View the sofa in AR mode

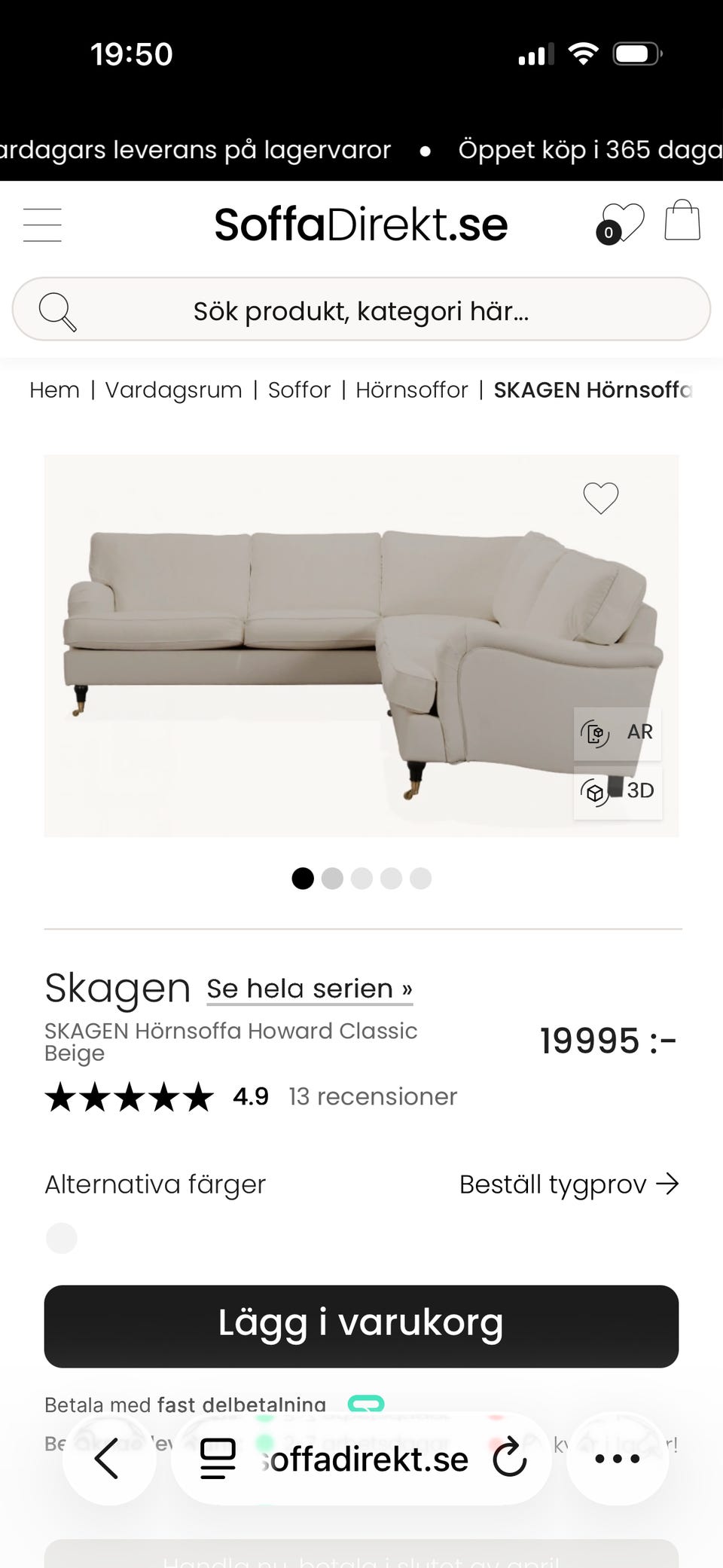pyautogui.click(x=616, y=731)
